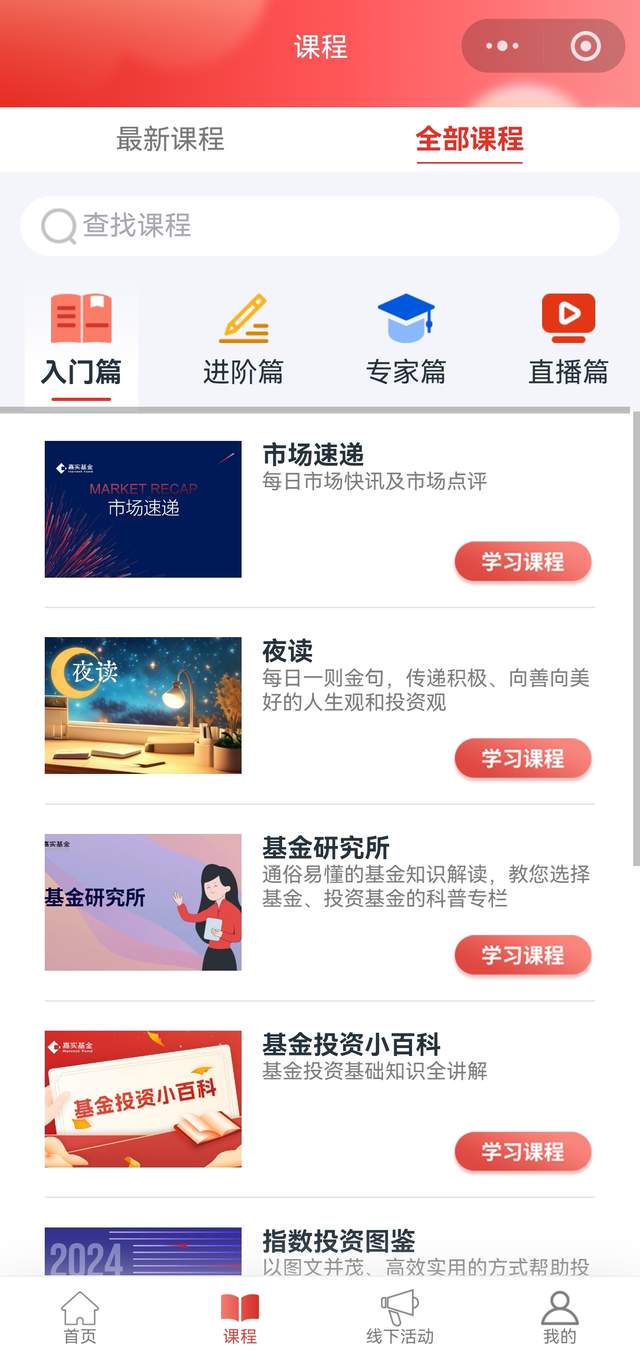Image resolution: width=640 pixels, height=1359 pixels.
Task: Select the 入门篇 category
Action: (81, 342)
